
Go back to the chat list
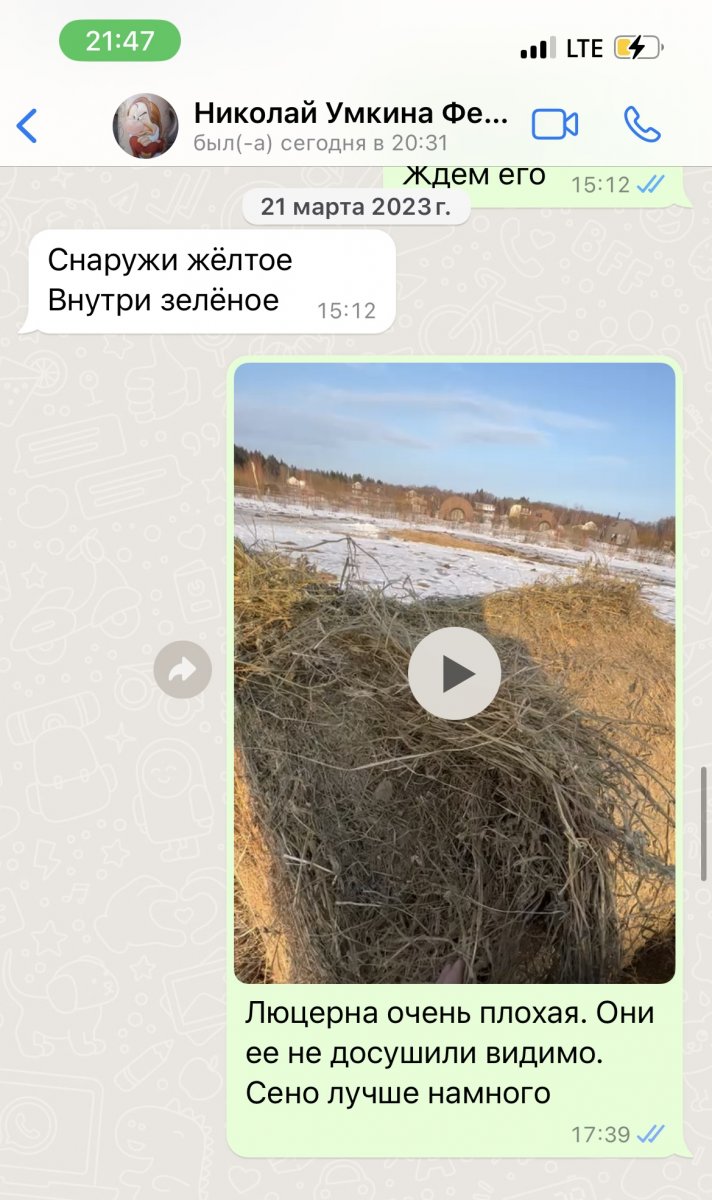click(27, 125)
